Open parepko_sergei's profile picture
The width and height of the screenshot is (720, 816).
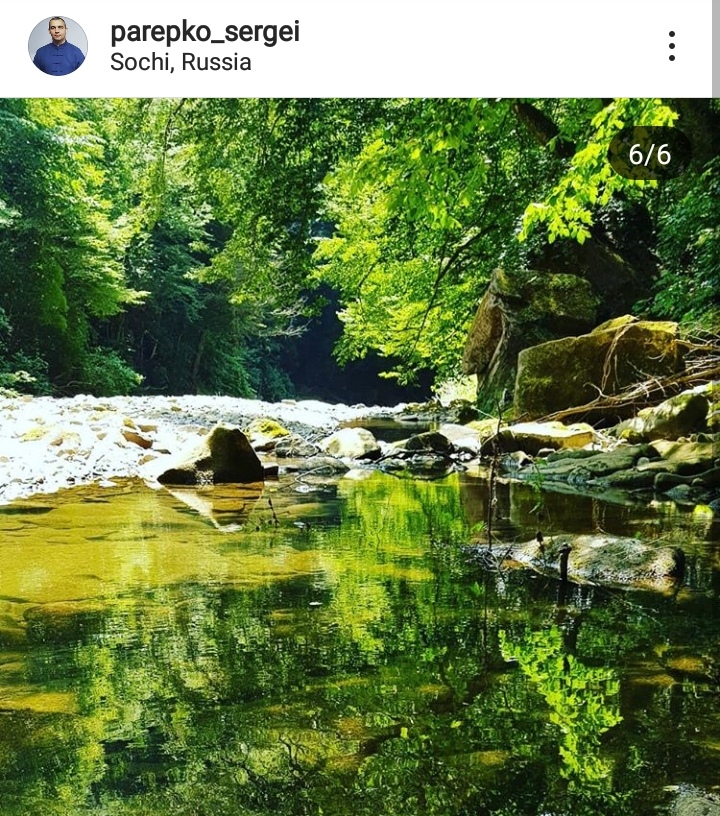tap(58, 46)
